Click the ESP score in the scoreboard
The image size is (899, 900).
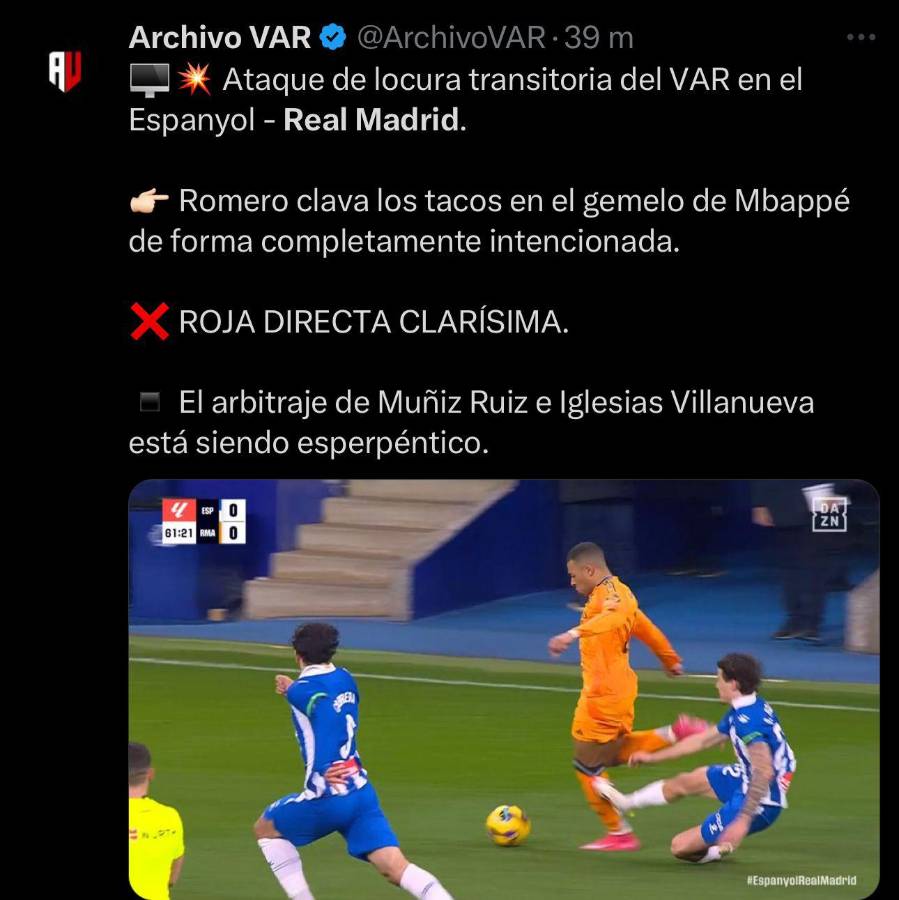[x=232, y=511]
